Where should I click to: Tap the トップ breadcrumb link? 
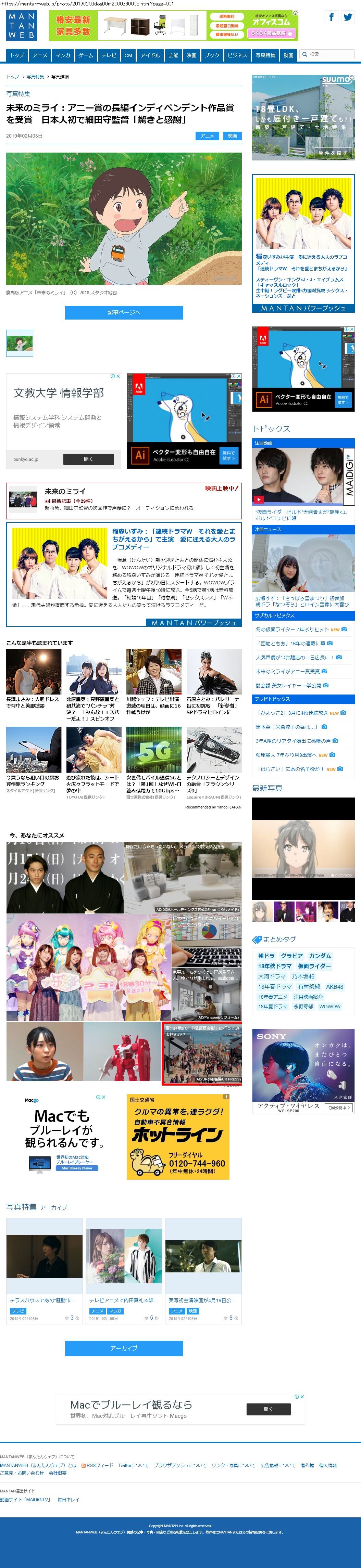[13, 77]
